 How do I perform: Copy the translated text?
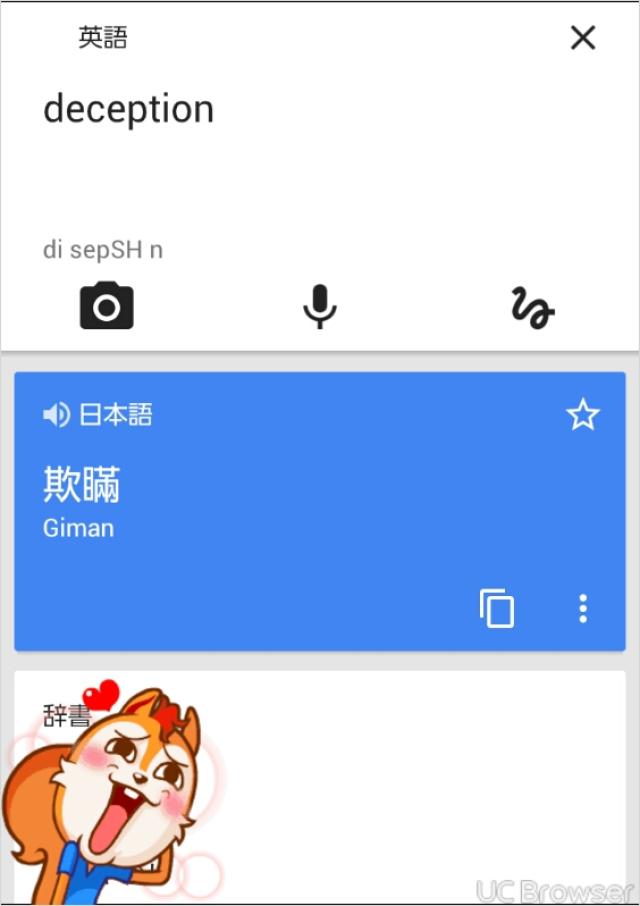click(x=497, y=608)
